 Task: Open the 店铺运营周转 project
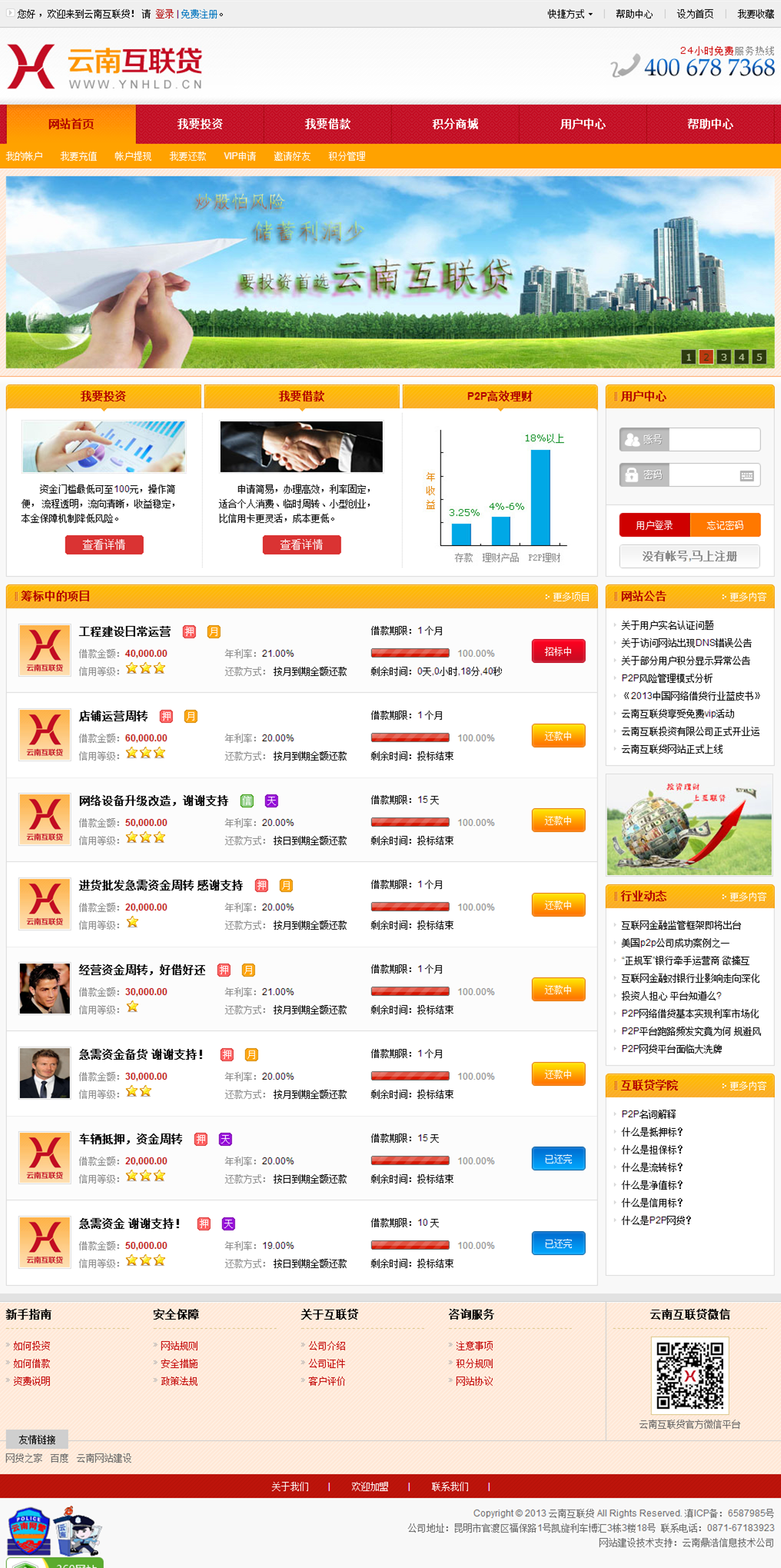coord(113,716)
